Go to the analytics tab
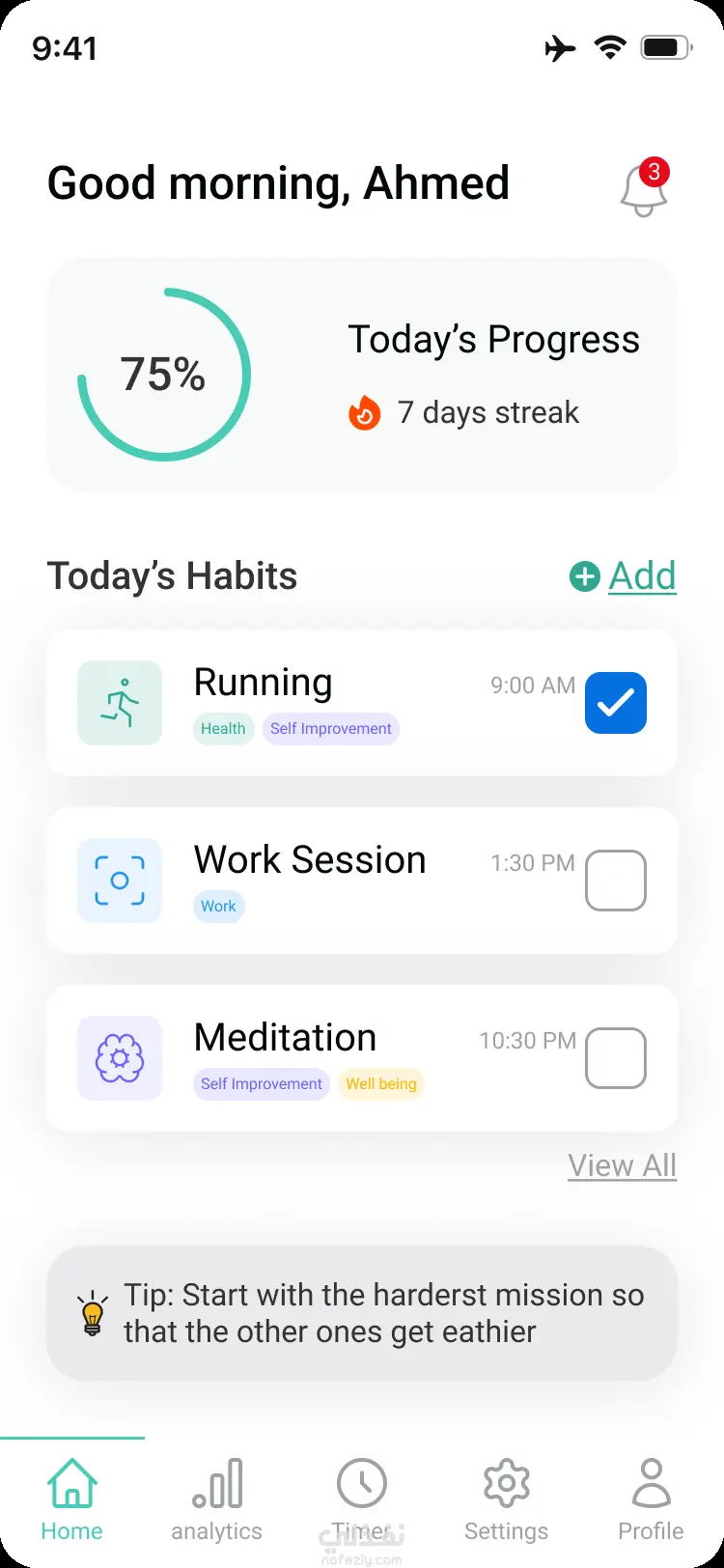Screen dimensions: 724x1568 (x=216, y=1499)
